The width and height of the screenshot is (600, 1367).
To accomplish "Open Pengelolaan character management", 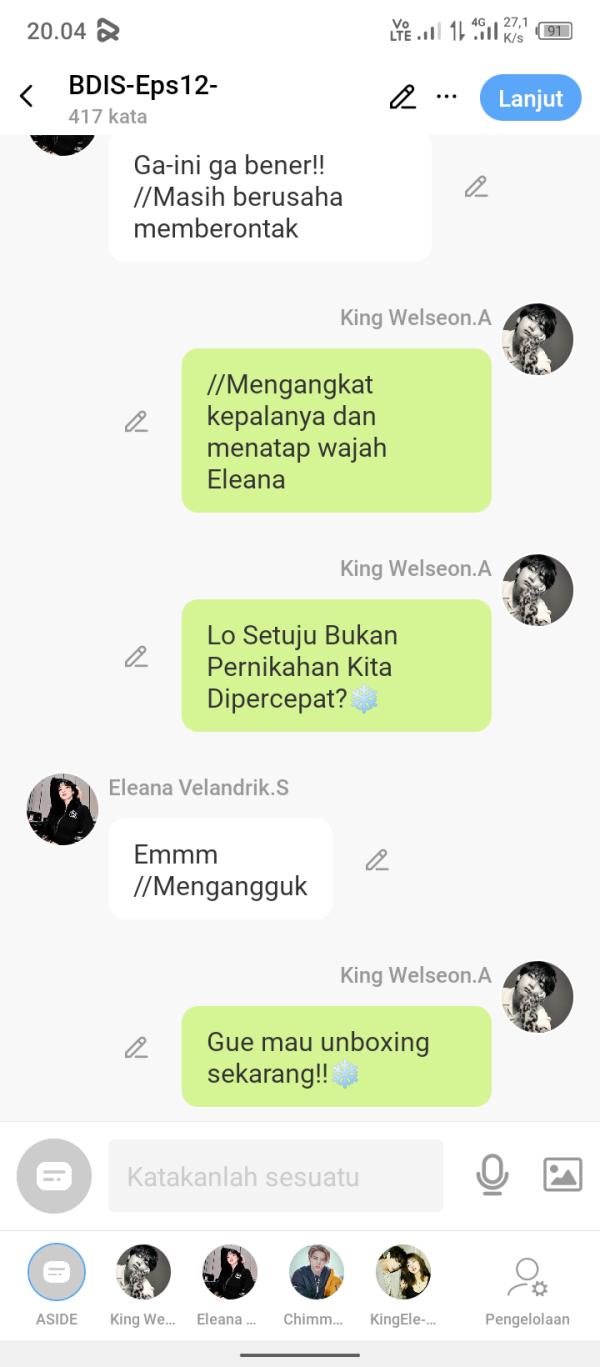I will click(x=527, y=1286).
